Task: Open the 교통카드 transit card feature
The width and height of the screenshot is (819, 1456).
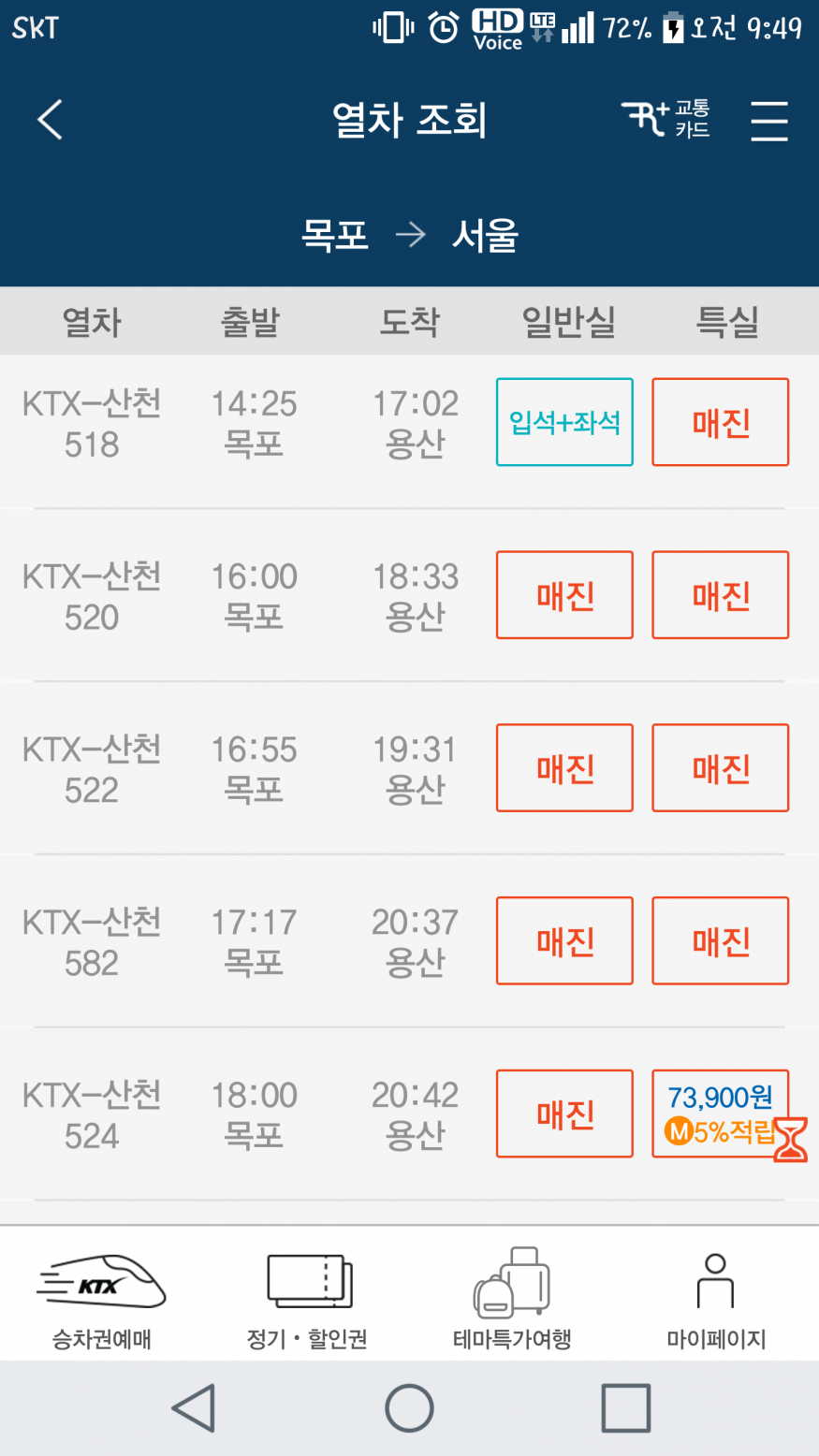Action: tap(665, 120)
